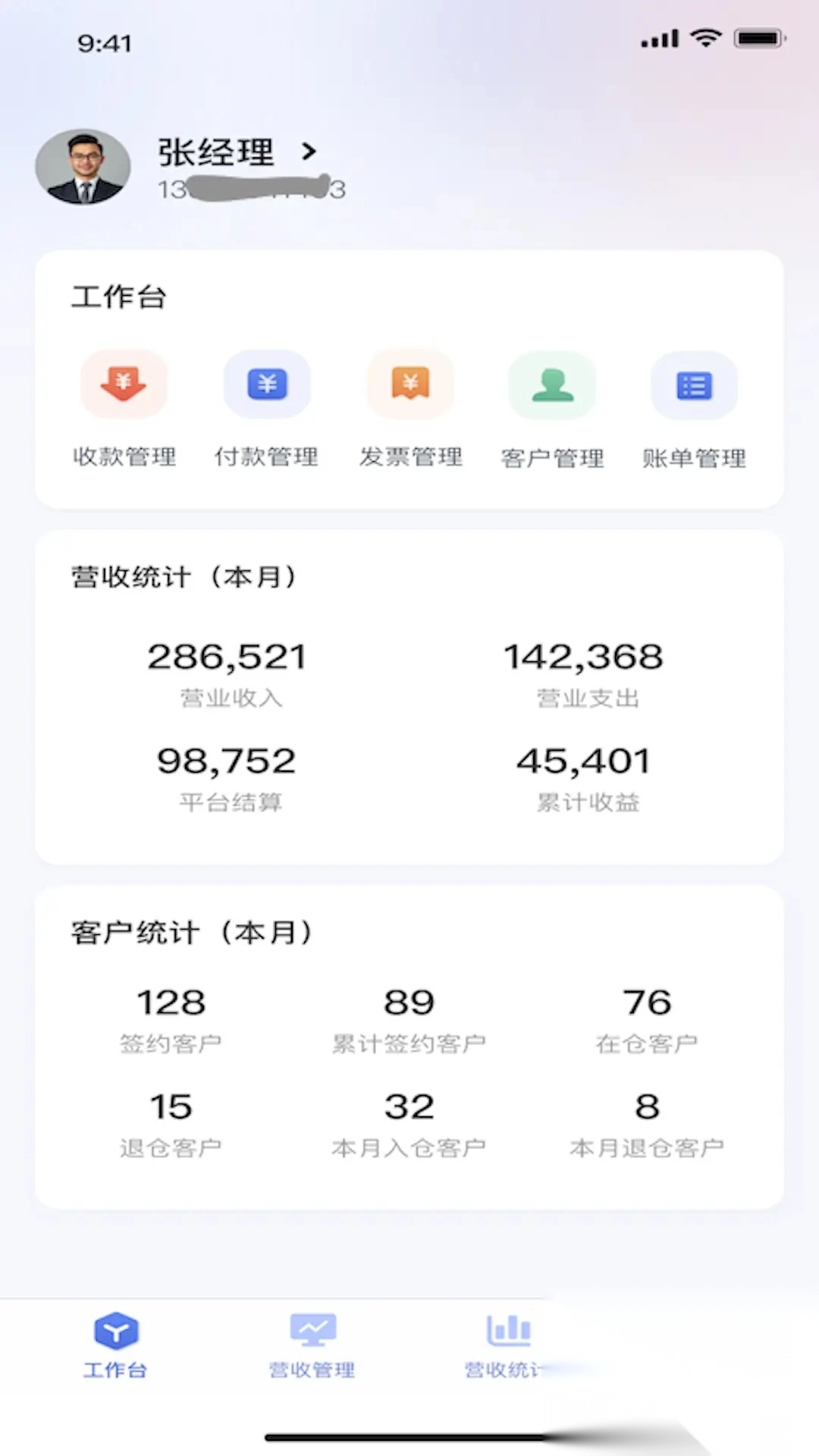The height and width of the screenshot is (1456, 819).
Task: Tap the 签约客户 count 128
Action: (x=171, y=1003)
